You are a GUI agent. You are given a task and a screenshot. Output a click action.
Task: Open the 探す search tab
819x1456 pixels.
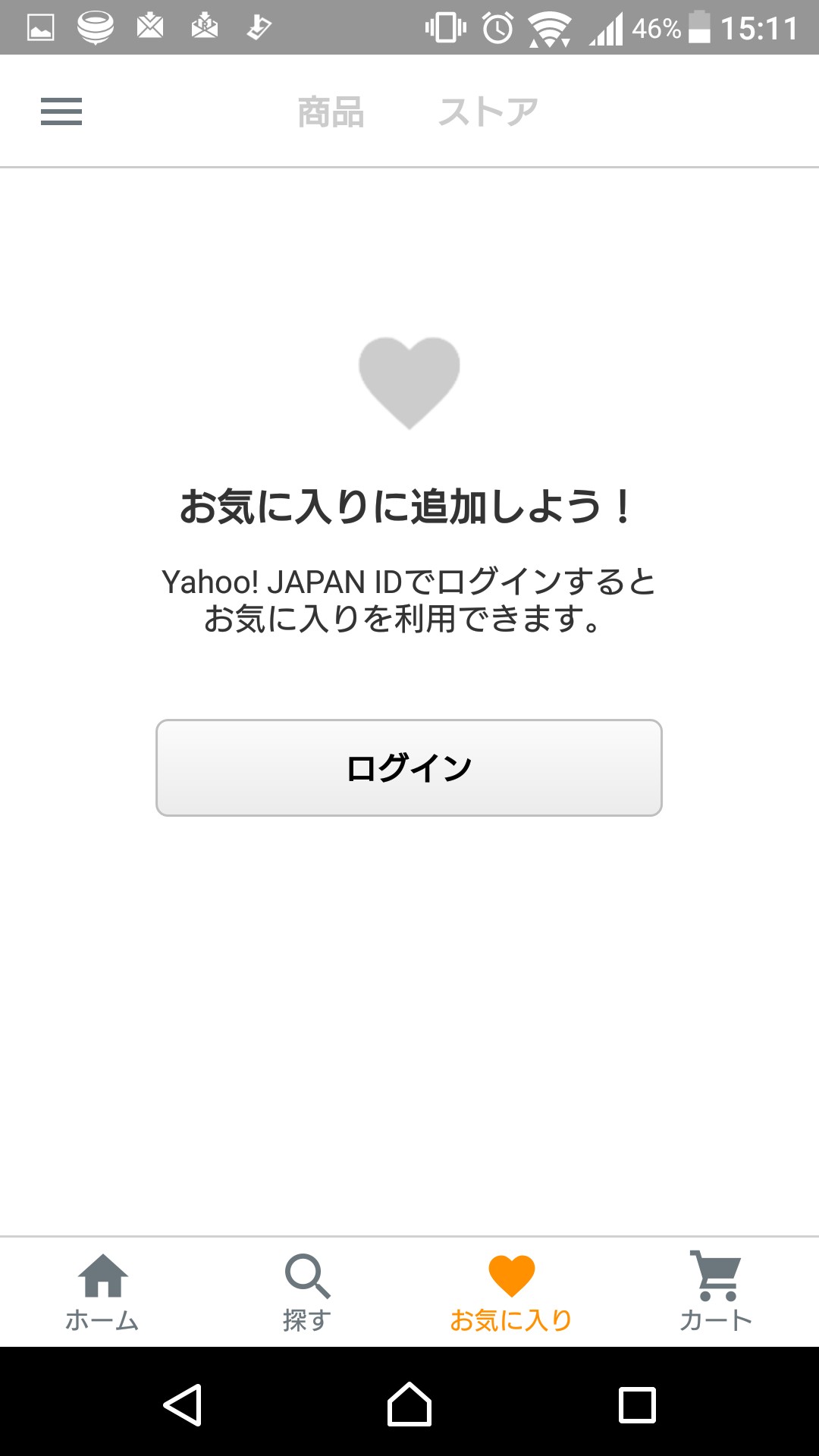tap(306, 1292)
